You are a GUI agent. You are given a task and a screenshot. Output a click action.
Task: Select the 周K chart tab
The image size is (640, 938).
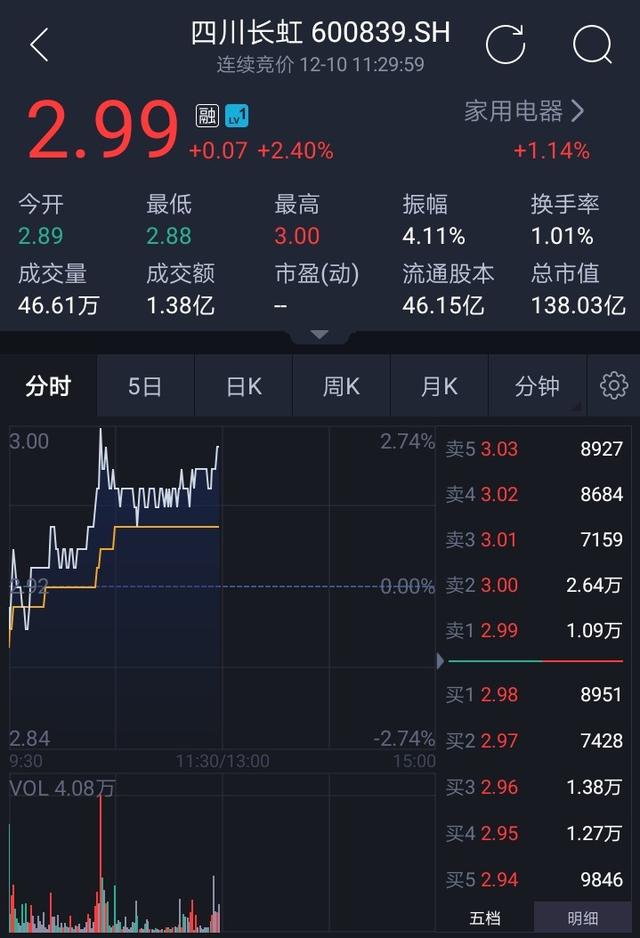point(341,387)
